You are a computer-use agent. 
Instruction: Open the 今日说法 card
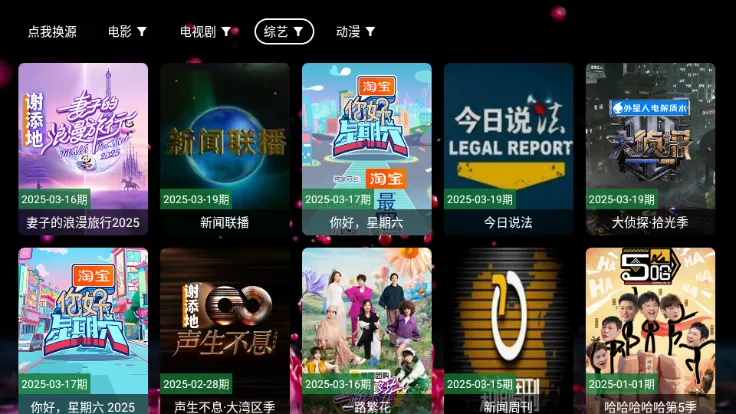pyautogui.click(x=509, y=148)
